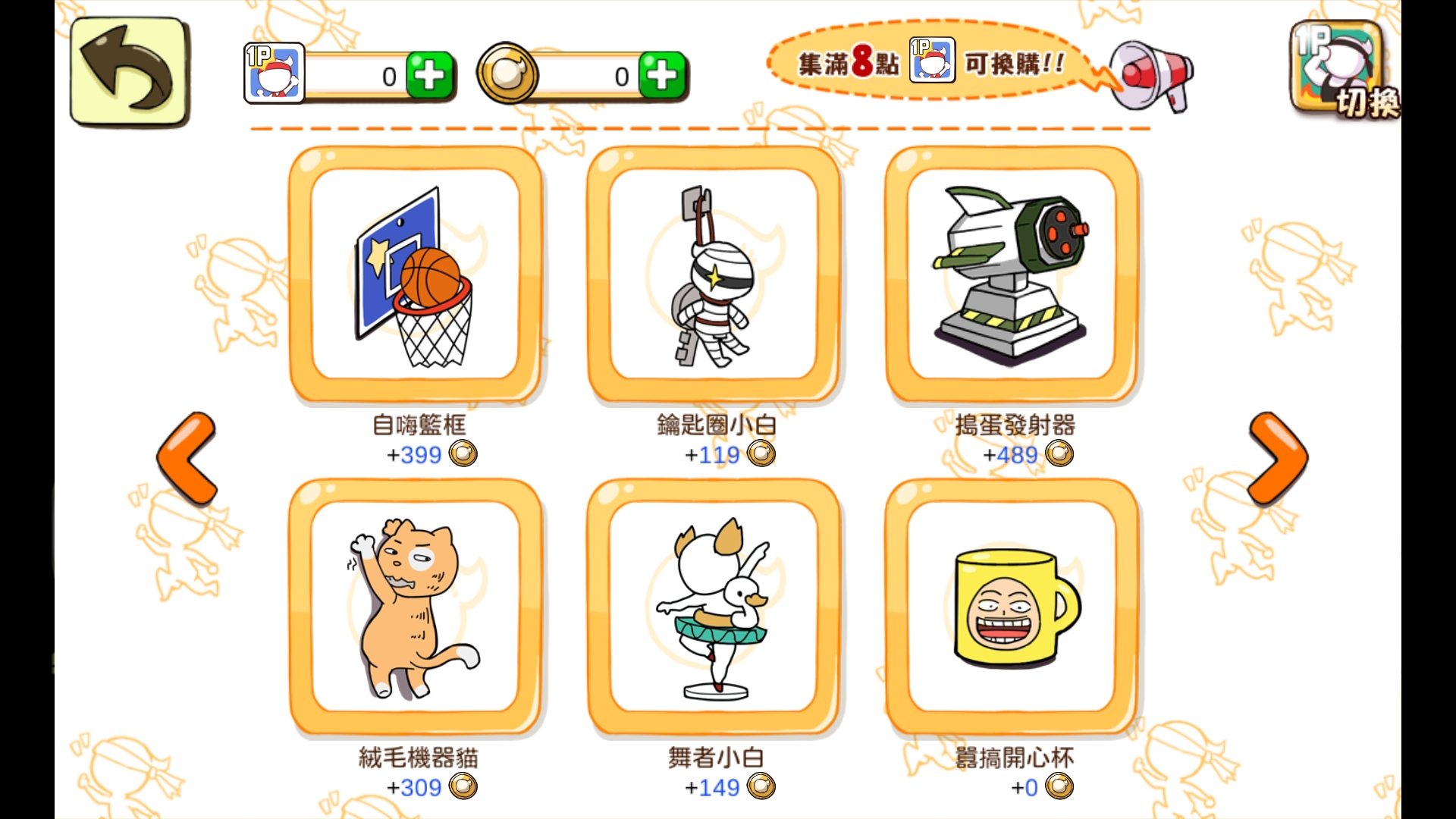Select the 絨毛機器貓 plush cat item
The height and width of the screenshot is (819, 1456).
416,607
